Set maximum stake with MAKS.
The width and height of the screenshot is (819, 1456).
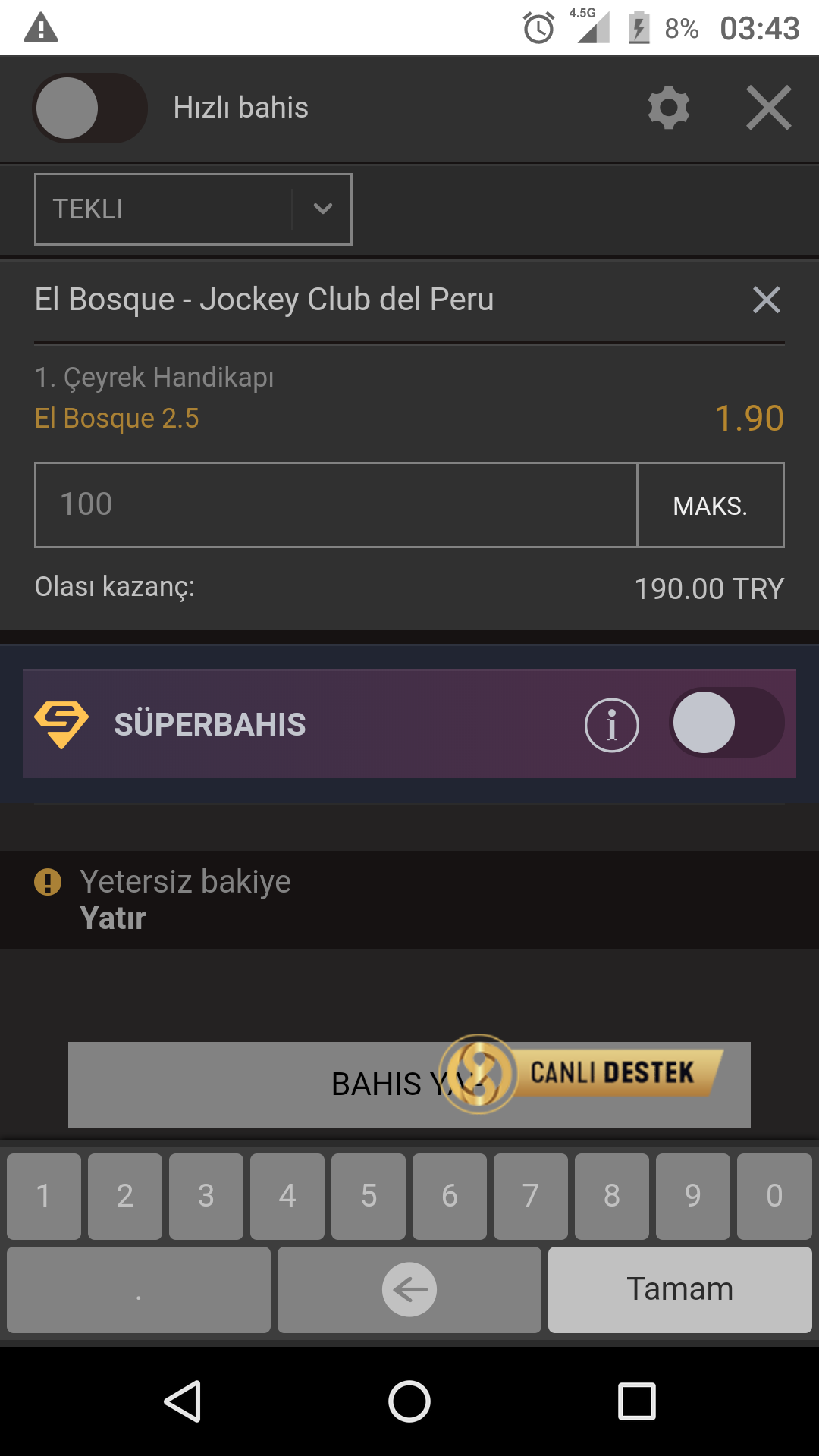[x=711, y=505]
